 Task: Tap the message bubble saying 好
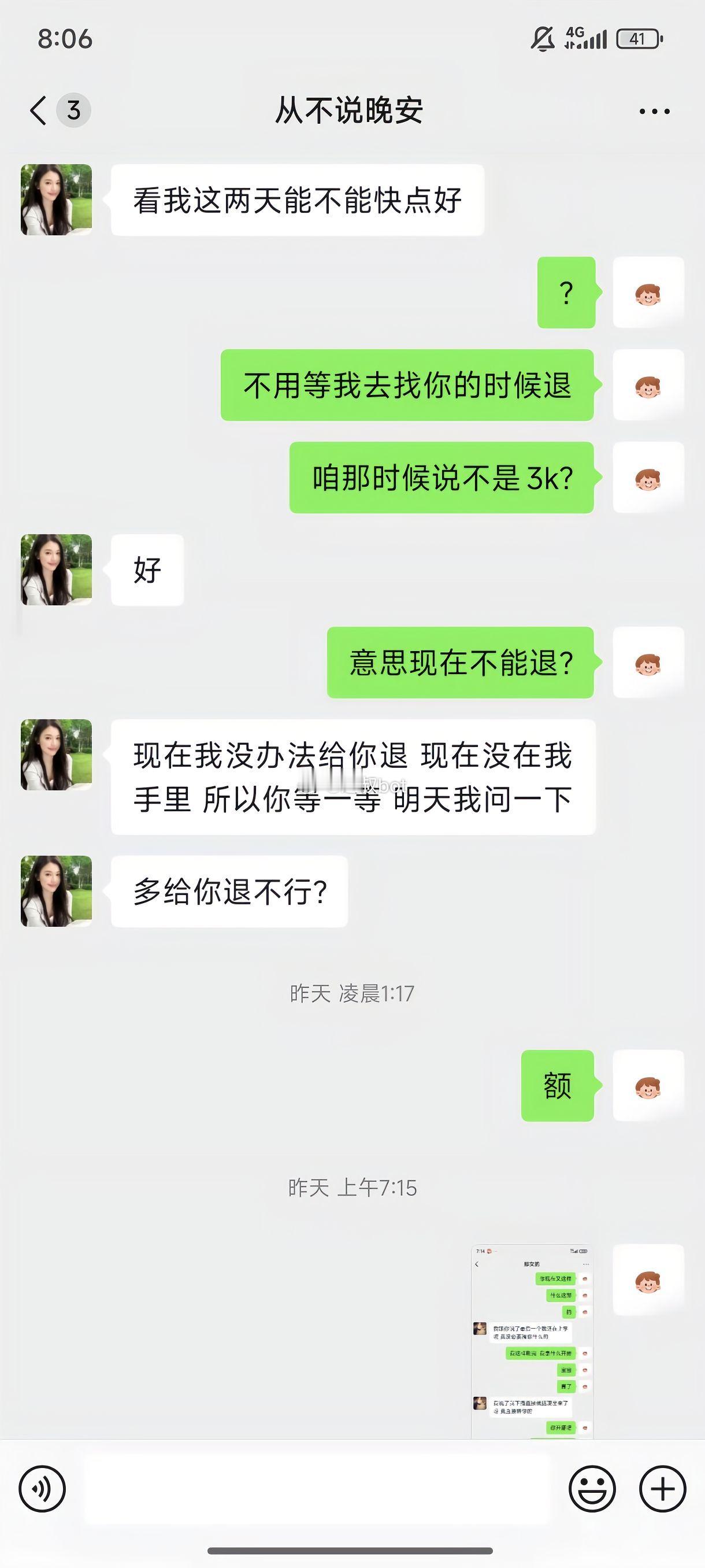point(147,571)
